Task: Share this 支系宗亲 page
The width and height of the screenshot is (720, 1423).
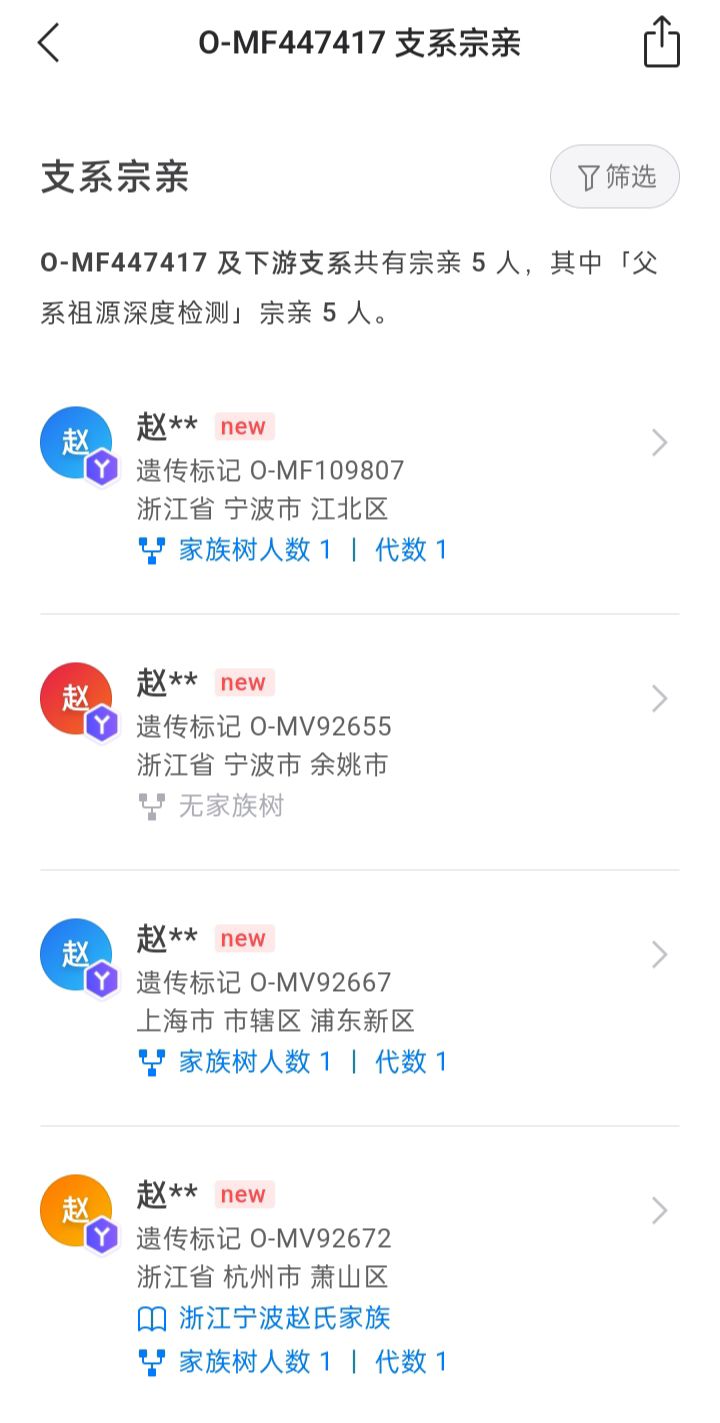Action: 661,43
